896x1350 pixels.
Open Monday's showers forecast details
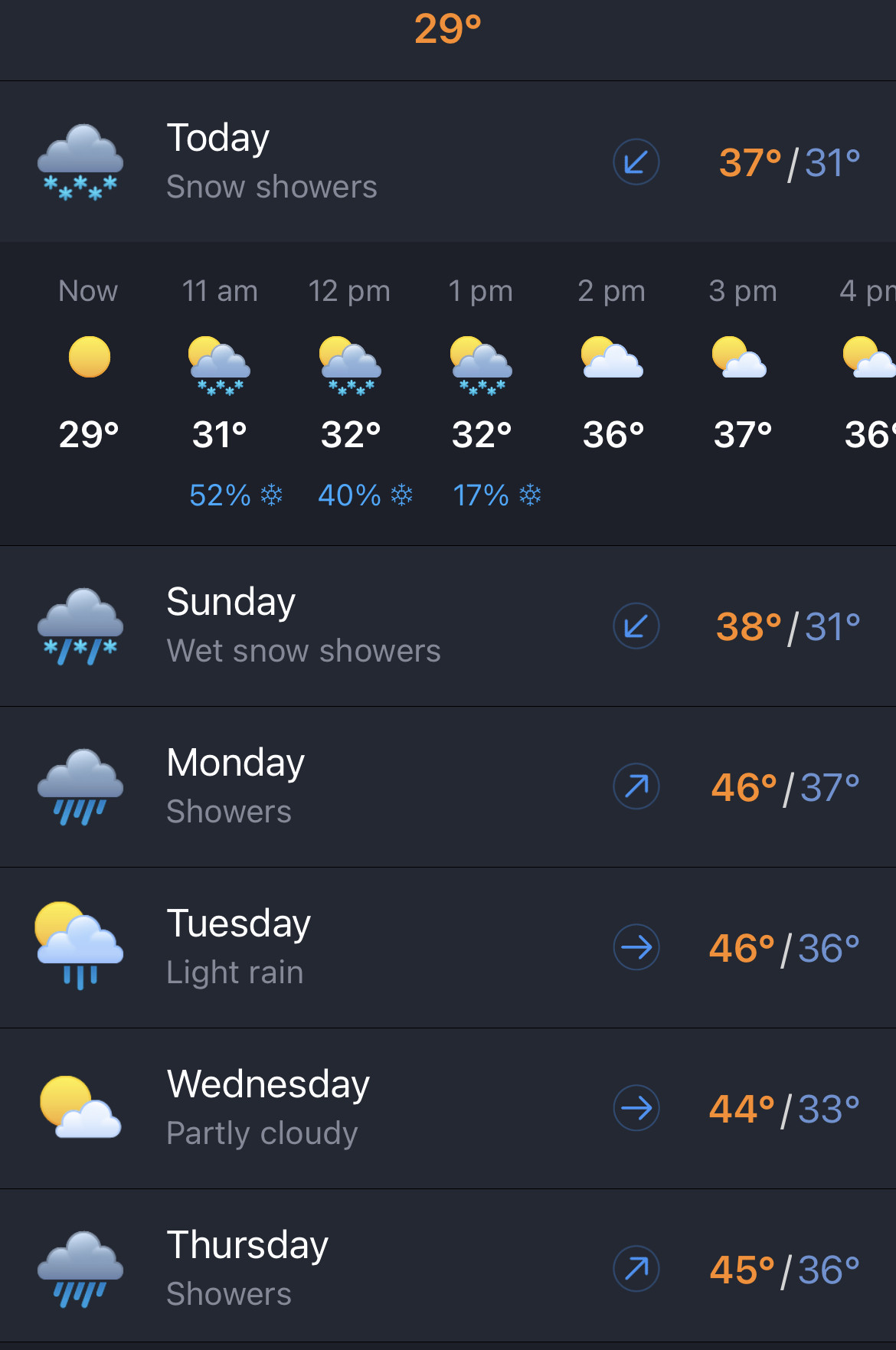pos(448,786)
